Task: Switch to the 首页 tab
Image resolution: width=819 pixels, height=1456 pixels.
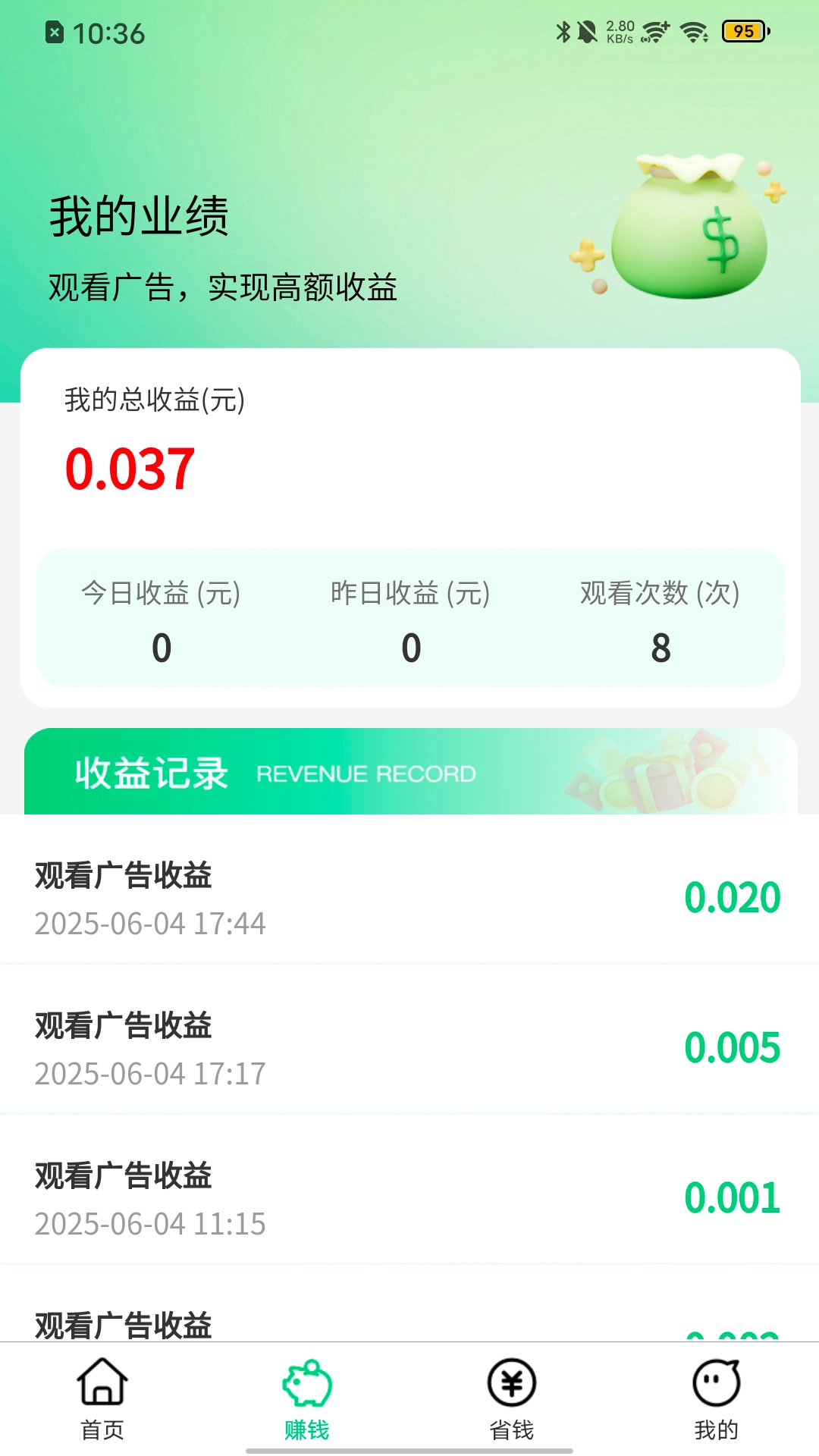Action: click(x=102, y=1398)
